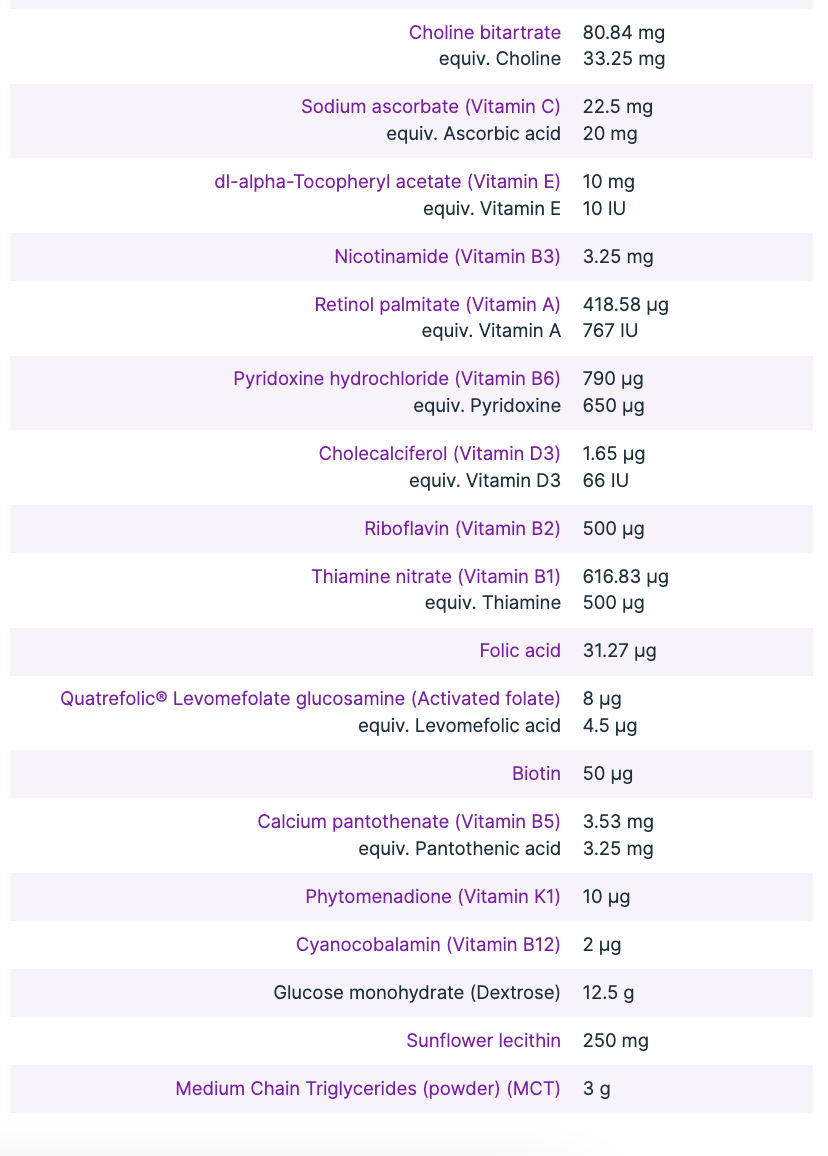The image size is (828, 1156).
Task: Tap the Biotin link
Action: tap(536, 774)
